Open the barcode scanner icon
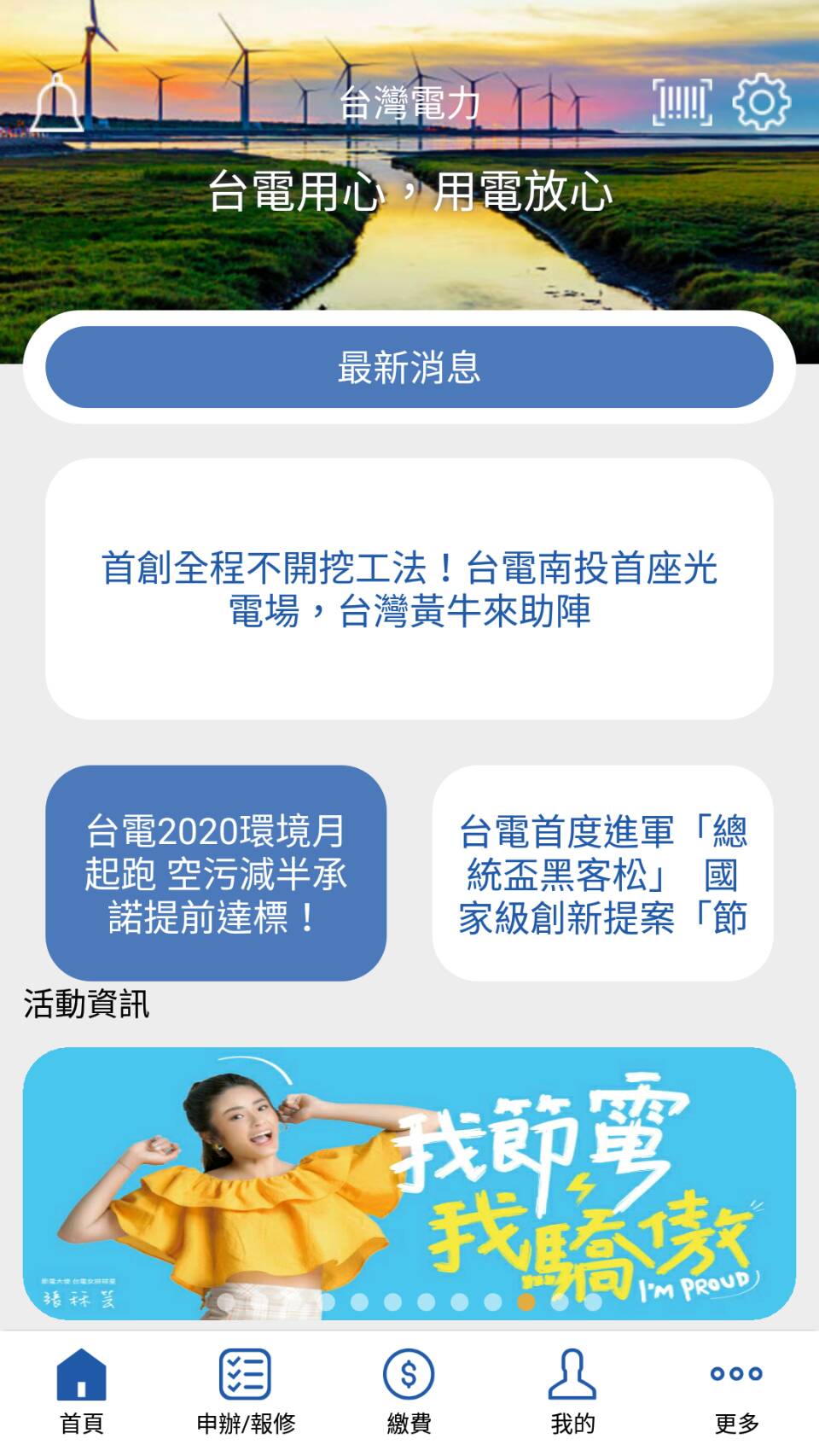 (682, 102)
